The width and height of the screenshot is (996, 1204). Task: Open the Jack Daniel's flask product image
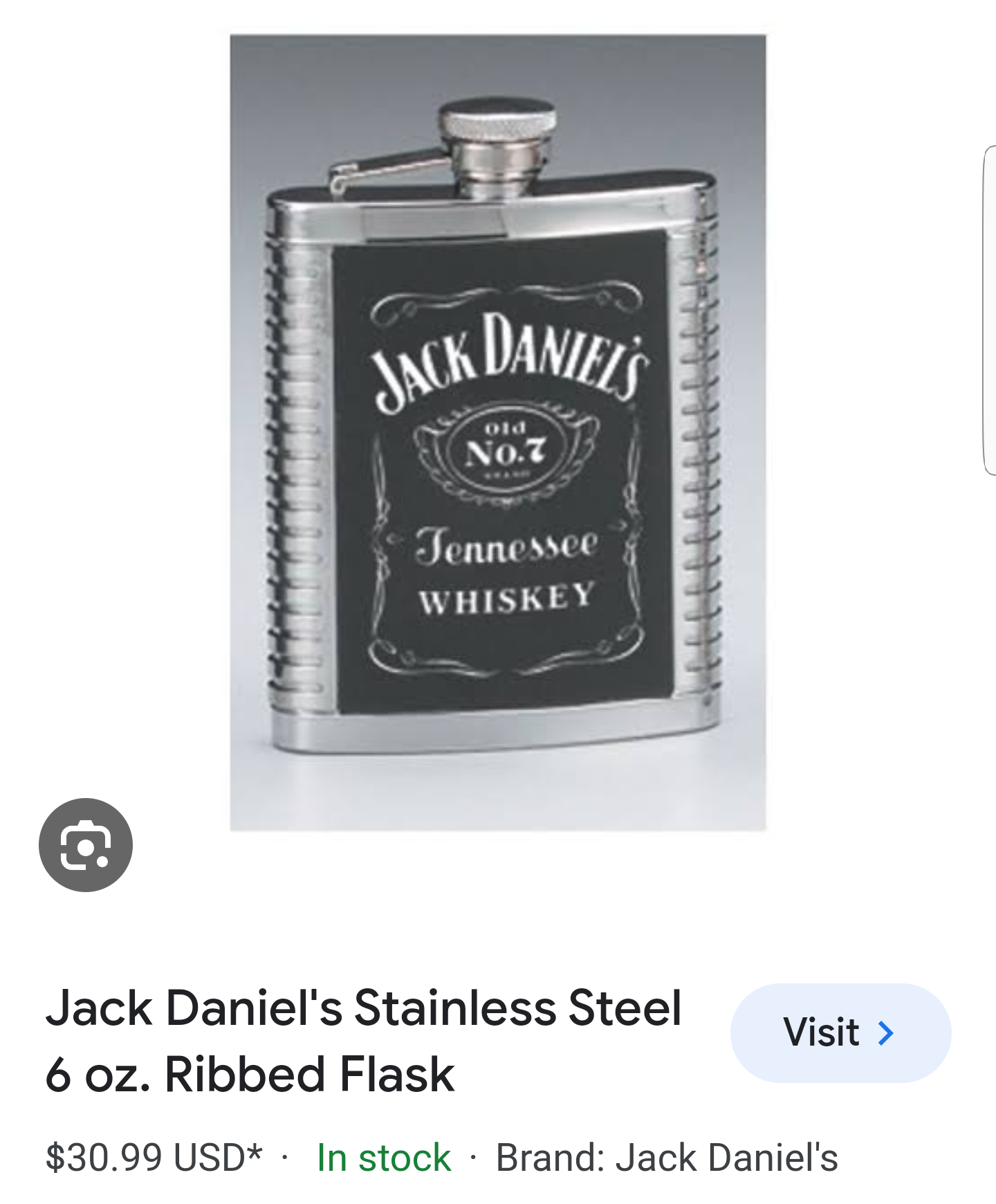point(497,432)
